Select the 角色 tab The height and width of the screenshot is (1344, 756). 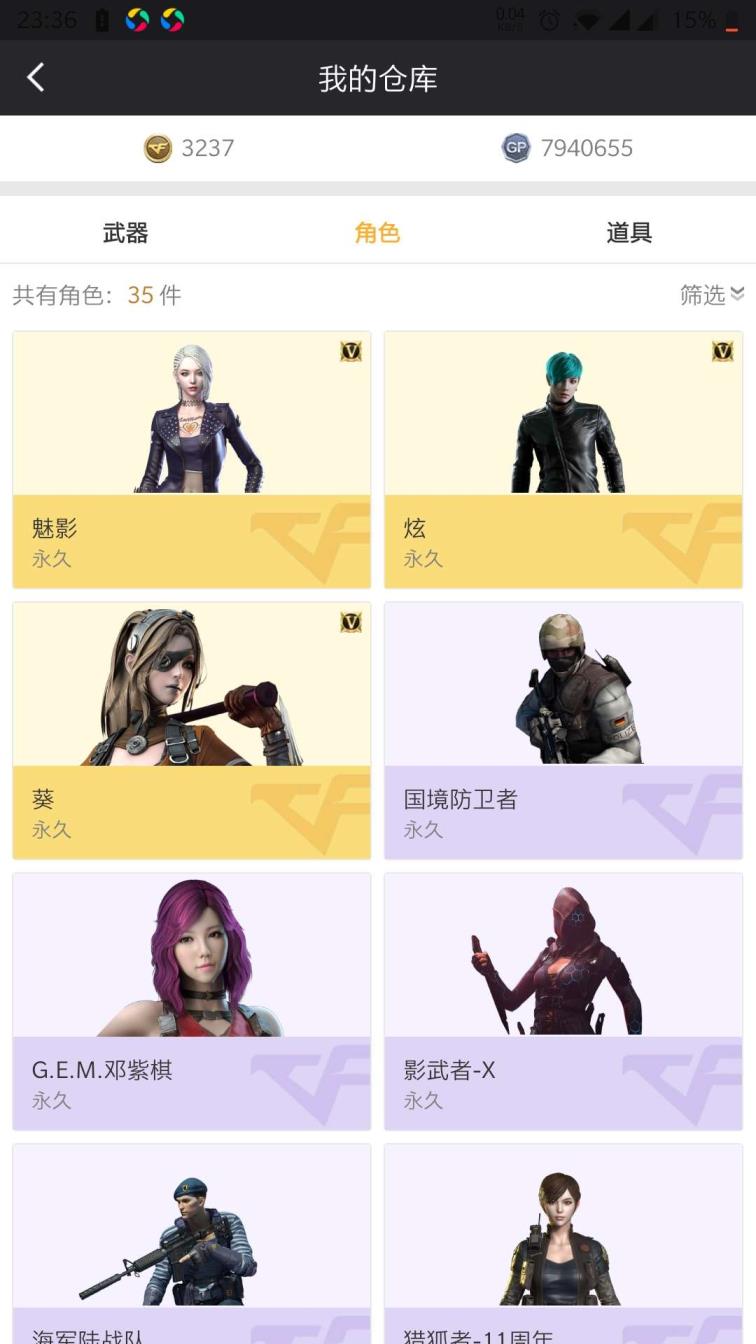pyautogui.click(x=377, y=233)
